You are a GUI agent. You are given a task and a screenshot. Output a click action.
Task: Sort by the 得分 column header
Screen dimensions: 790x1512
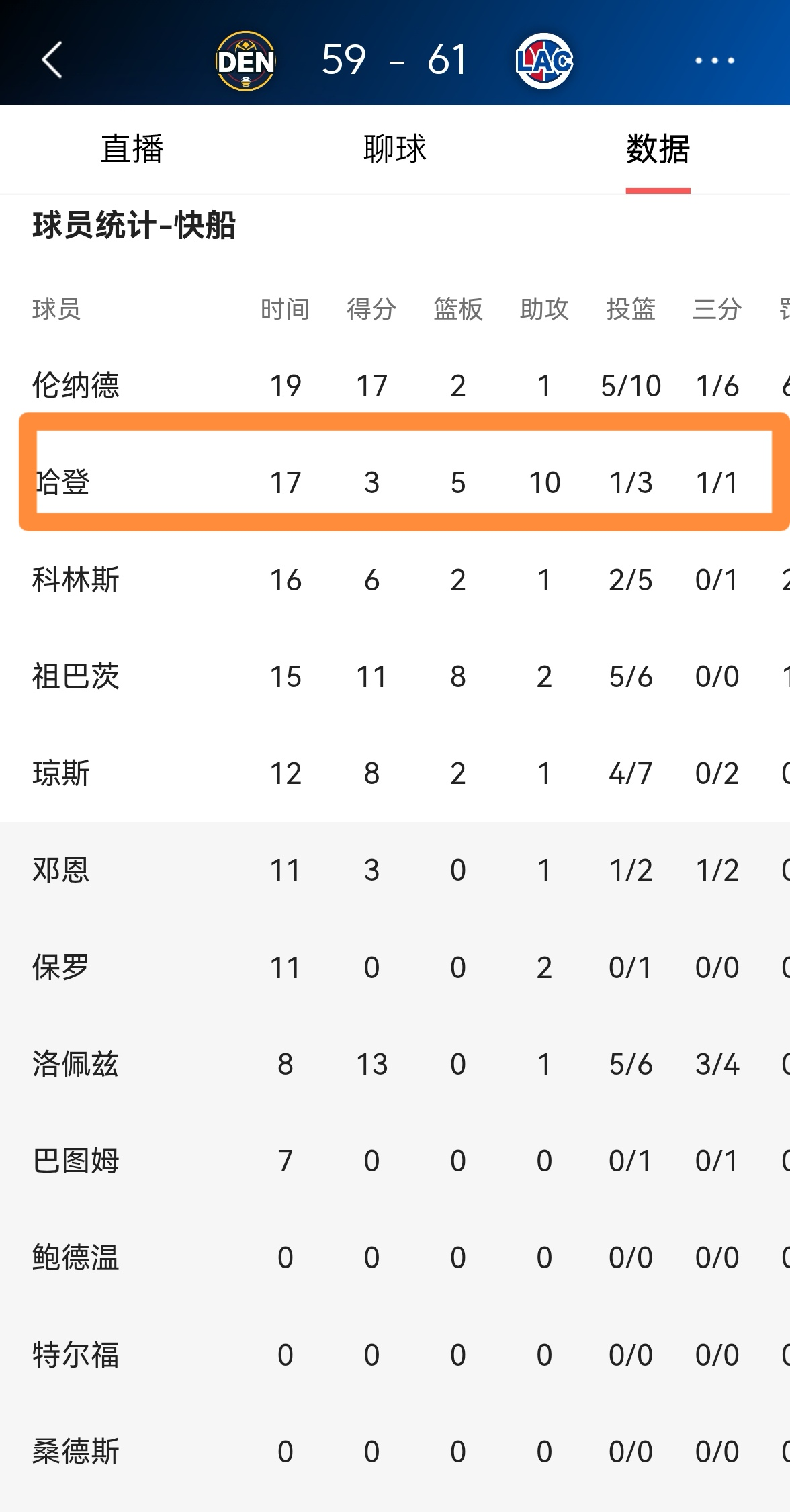coord(371,308)
